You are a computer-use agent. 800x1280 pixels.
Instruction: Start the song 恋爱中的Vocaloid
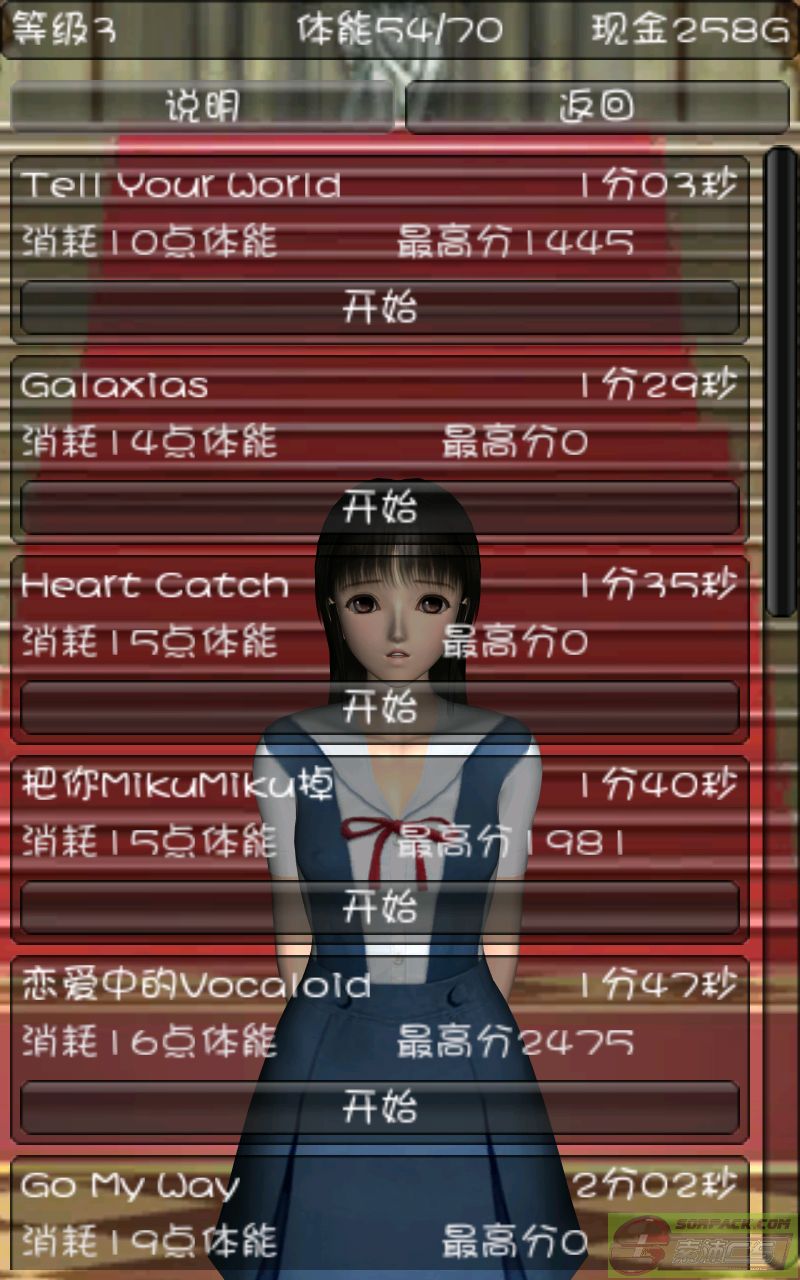tap(380, 1107)
